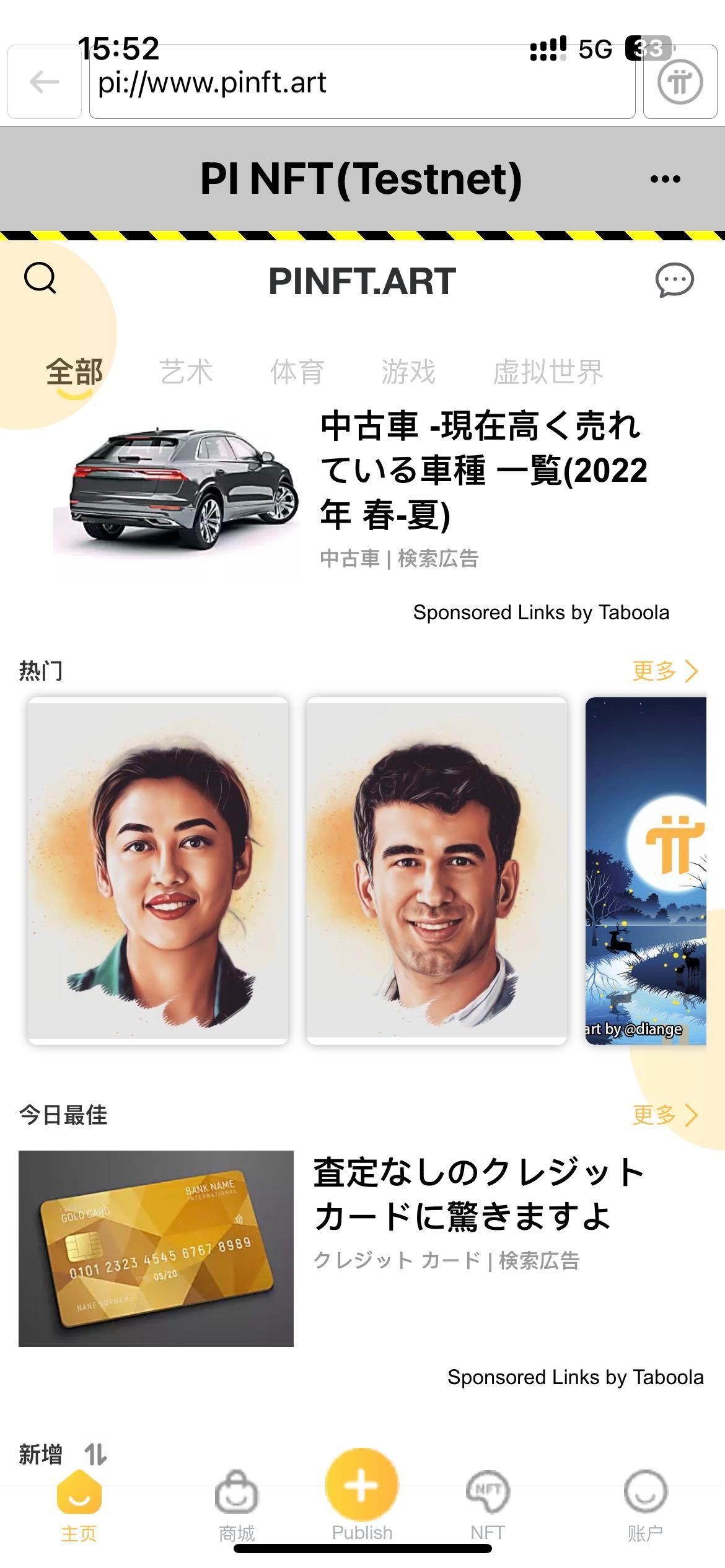This screenshot has width=725, height=1568.
Task: Open the Pi moon deer NFT card
Action: click(x=646, y=871)
